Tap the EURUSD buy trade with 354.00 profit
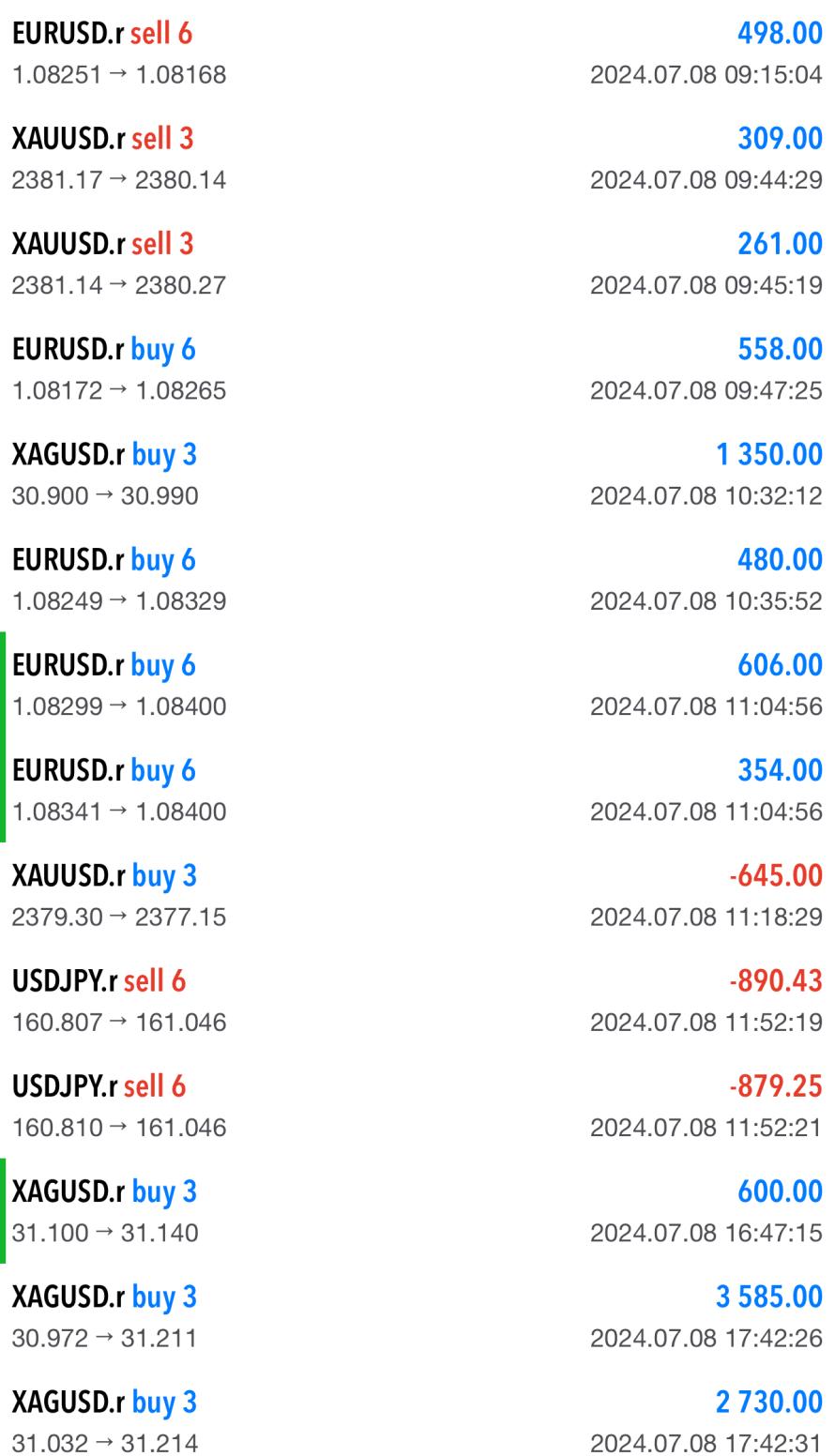 (x=417, y=790)
